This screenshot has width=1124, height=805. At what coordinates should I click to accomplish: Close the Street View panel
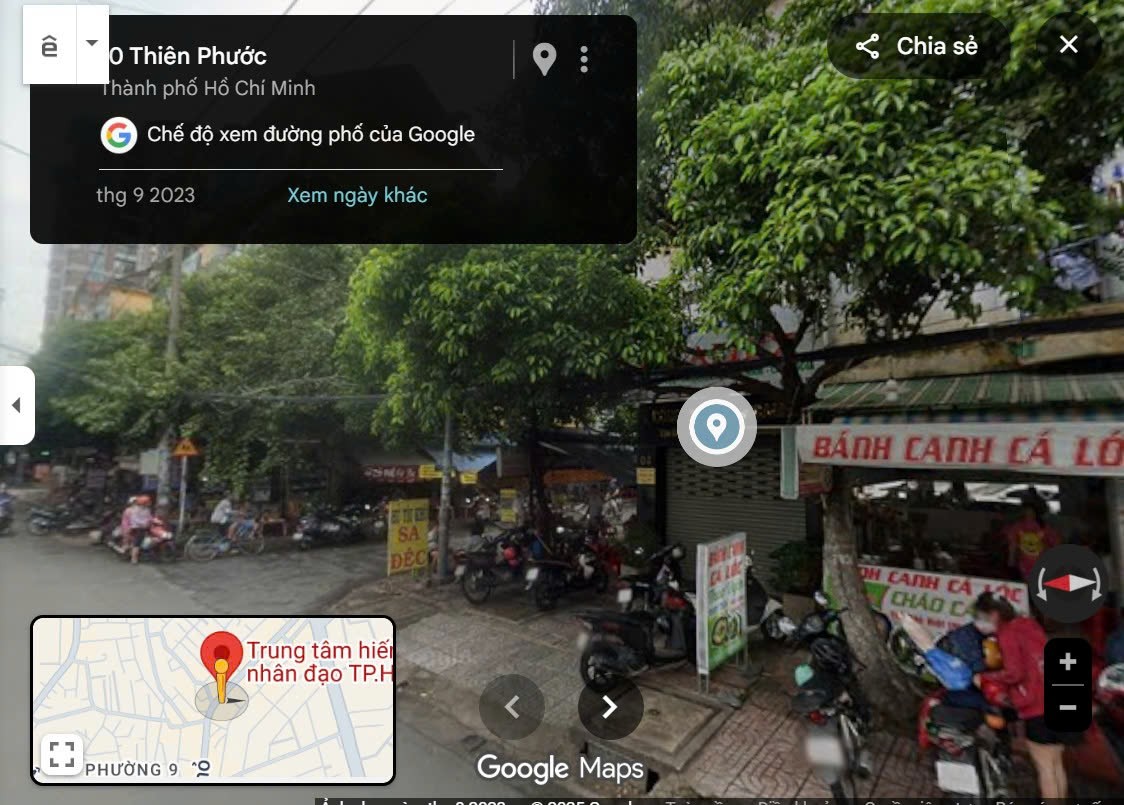click(1068, 45)
